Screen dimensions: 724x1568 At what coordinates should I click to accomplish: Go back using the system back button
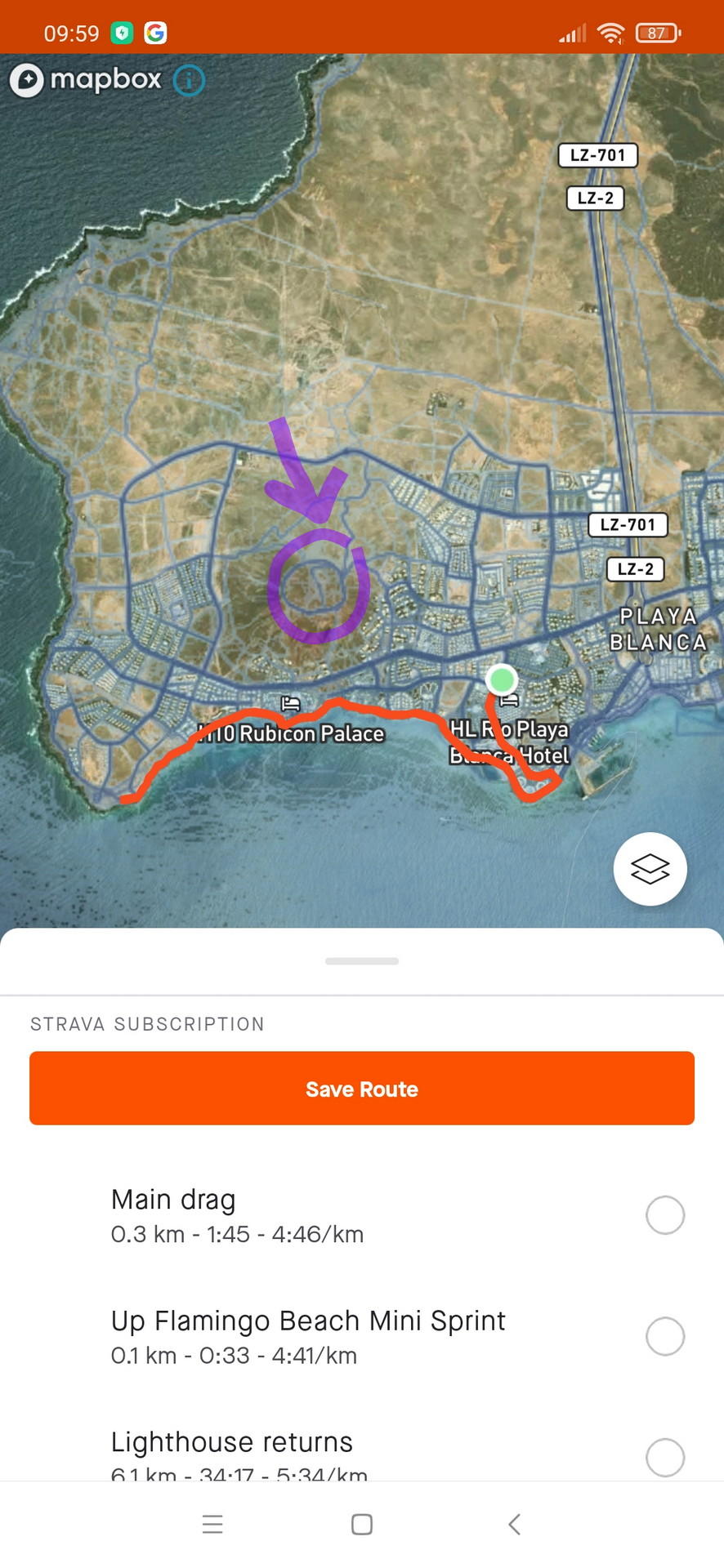[514, 1524]
